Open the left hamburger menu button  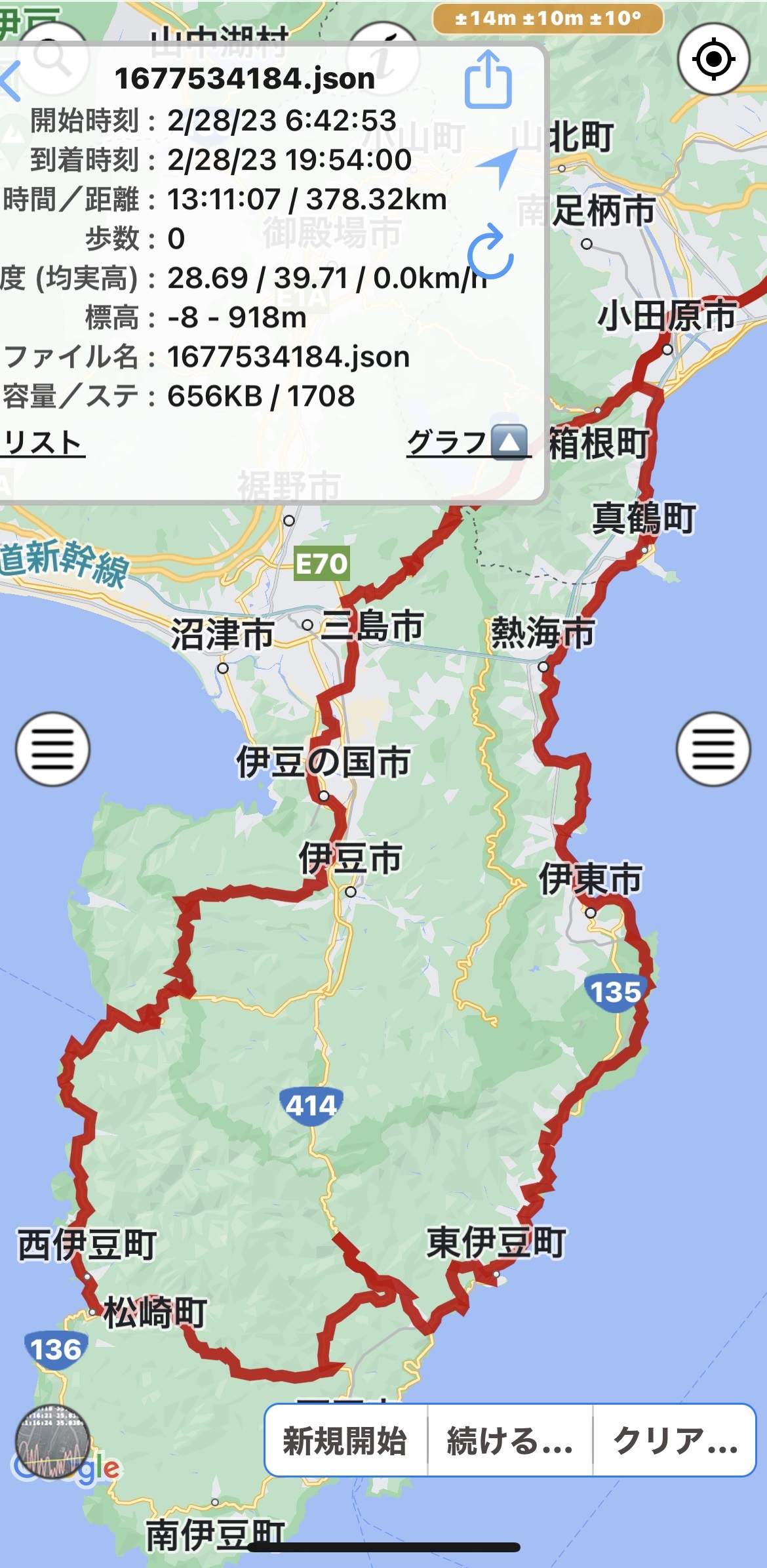tap(52, 749)
